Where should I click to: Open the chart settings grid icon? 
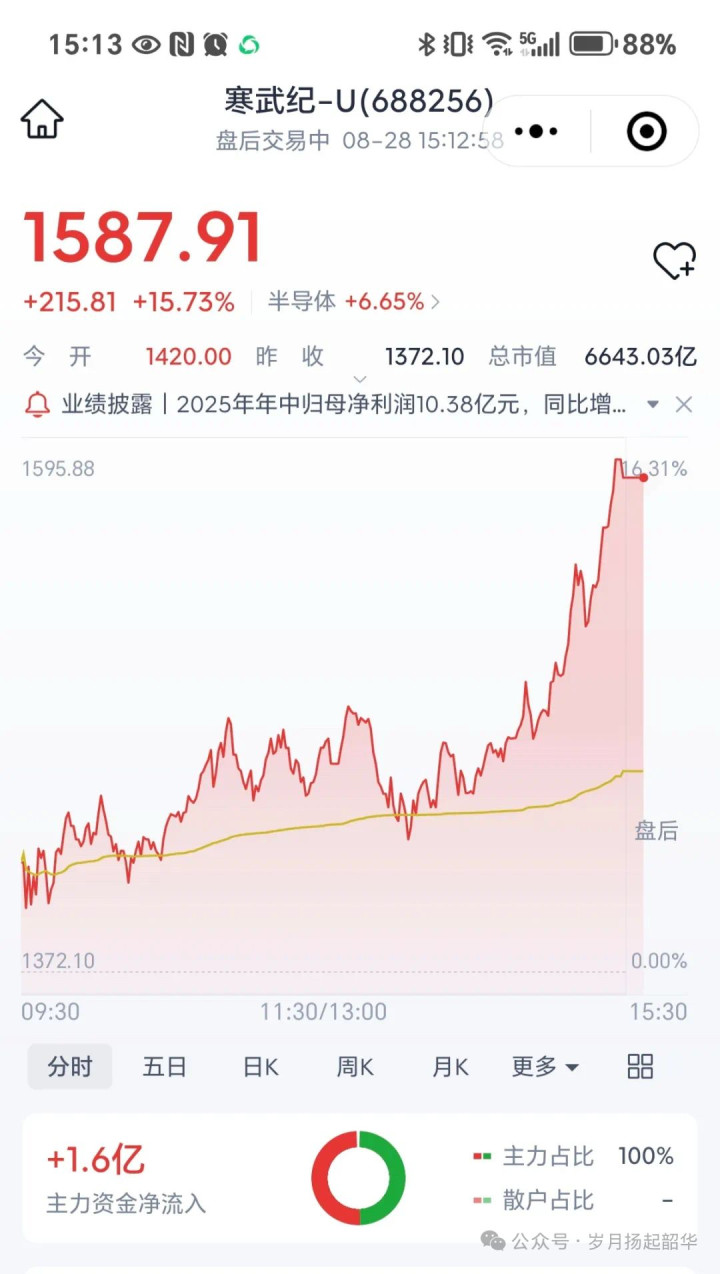(640, 1067)
